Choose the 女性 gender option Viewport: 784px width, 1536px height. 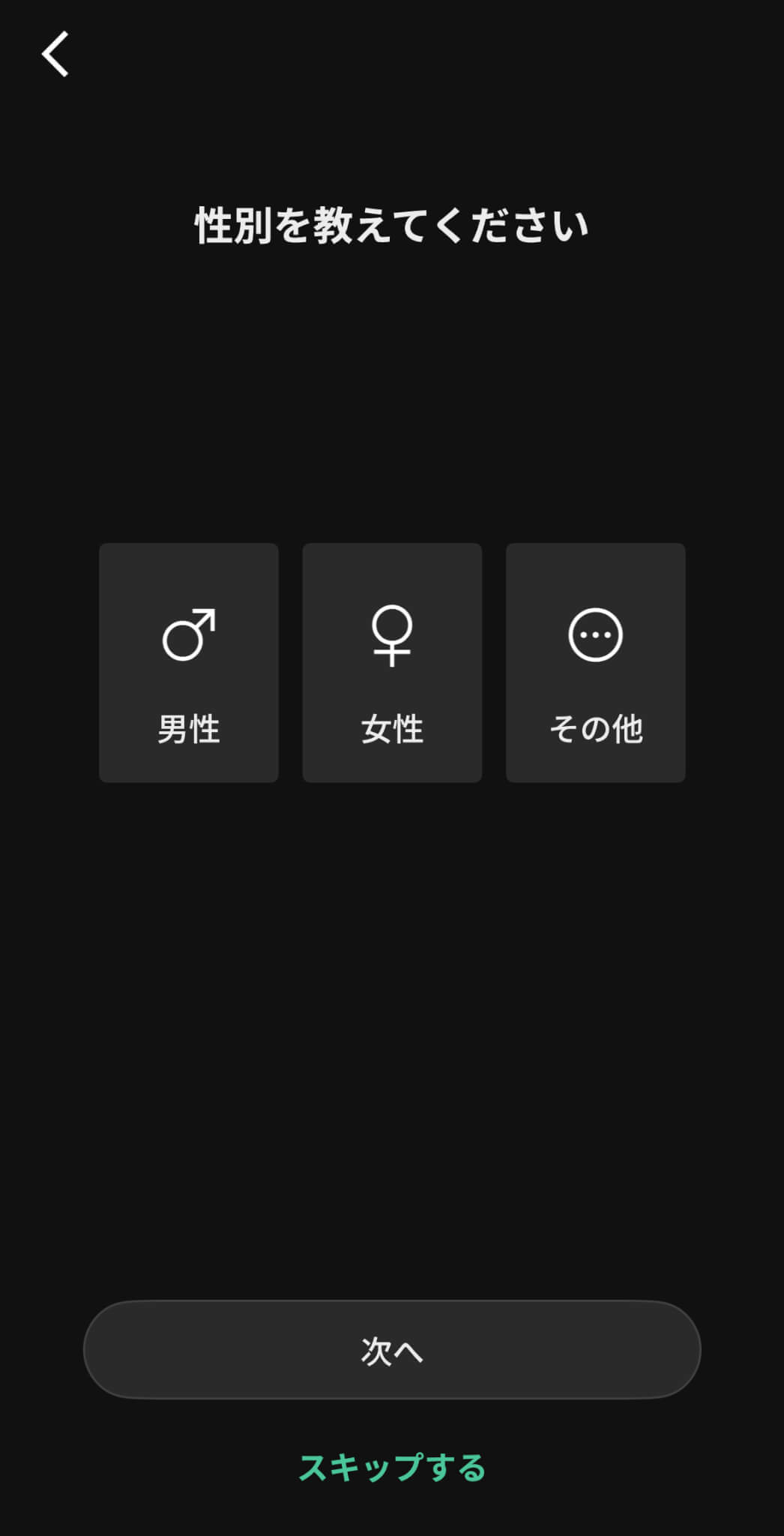point(392,663)
